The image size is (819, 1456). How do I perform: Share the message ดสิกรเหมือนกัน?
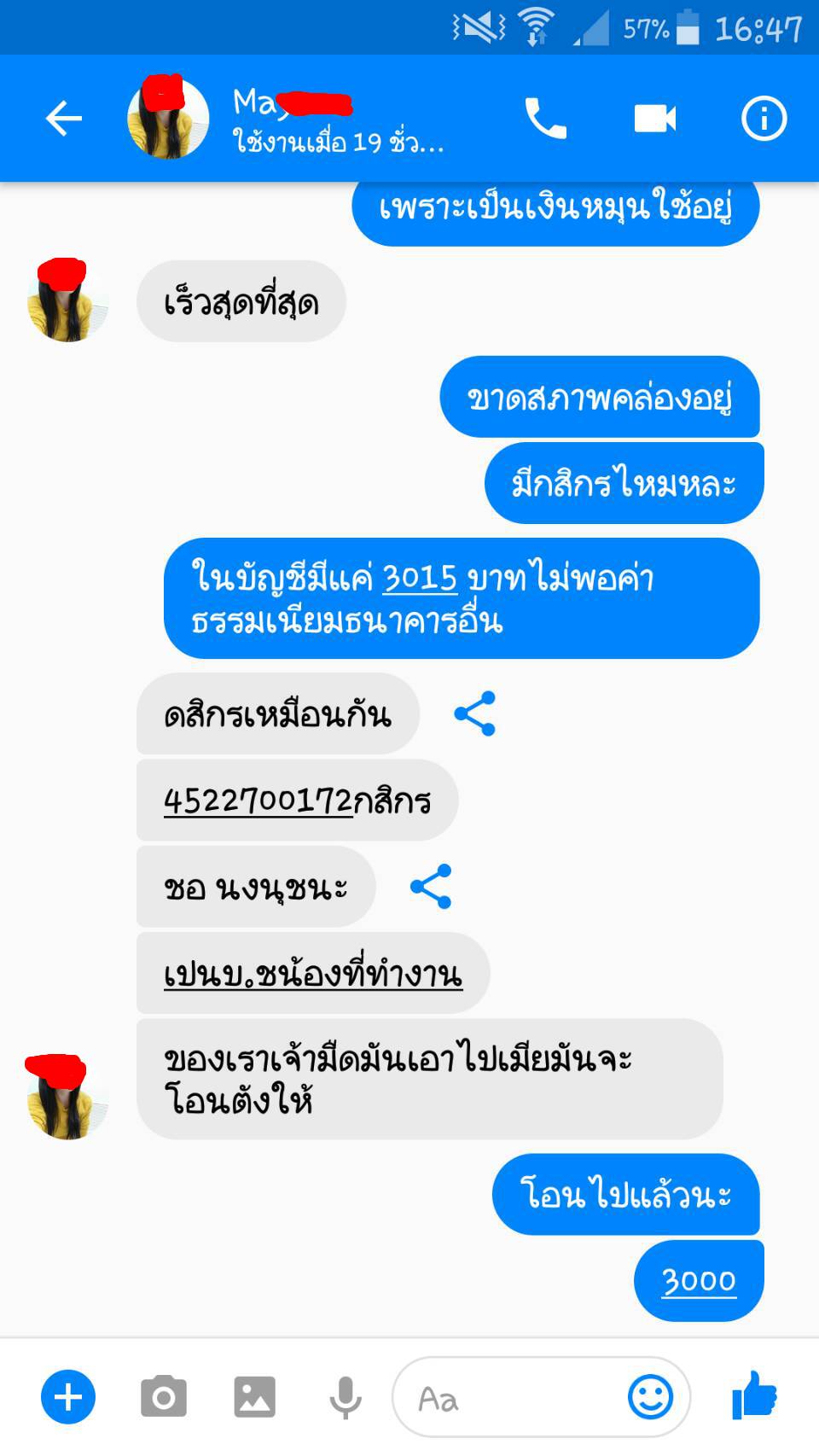[x=475, y=713]
